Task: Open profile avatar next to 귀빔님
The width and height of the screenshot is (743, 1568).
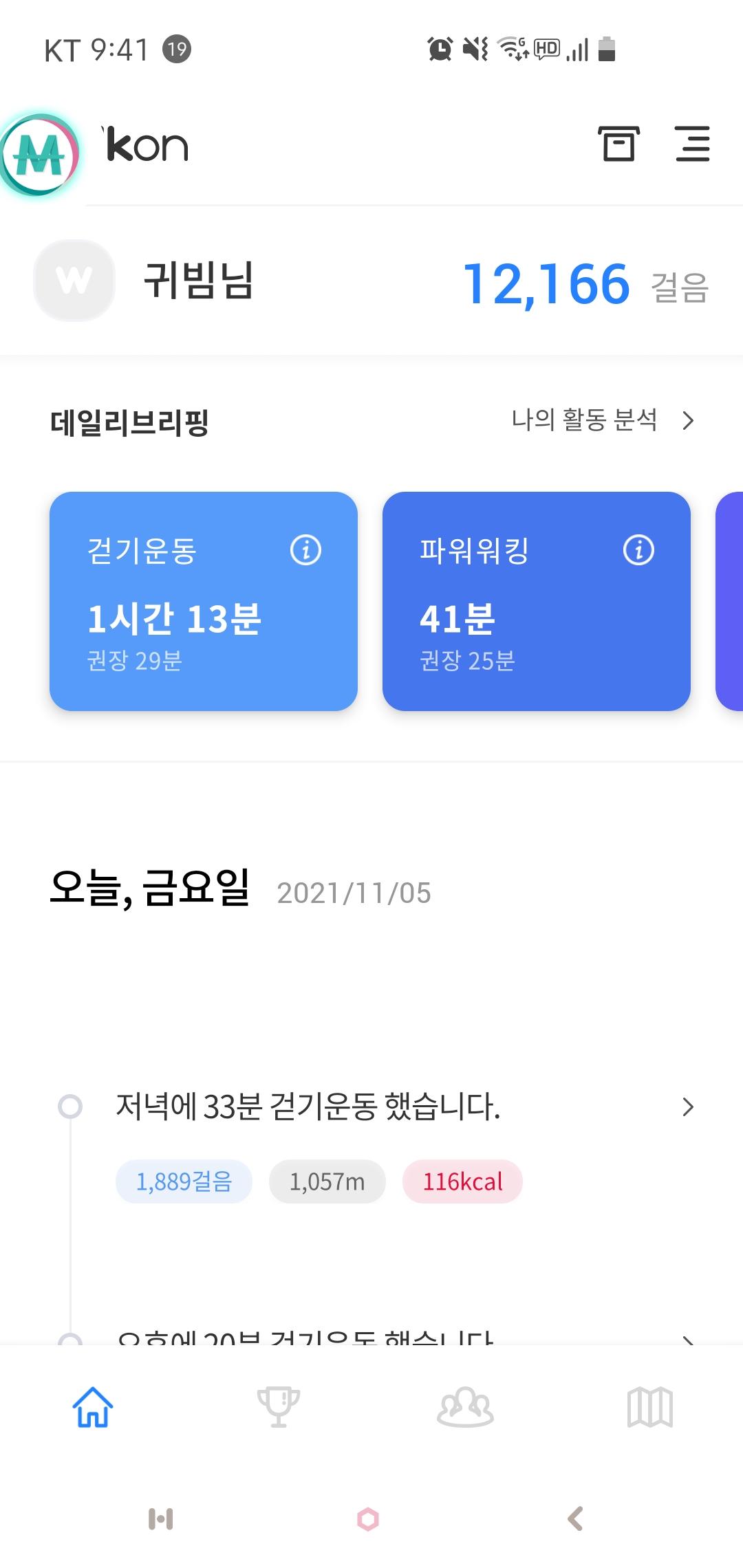Action: tap(74, 281)
